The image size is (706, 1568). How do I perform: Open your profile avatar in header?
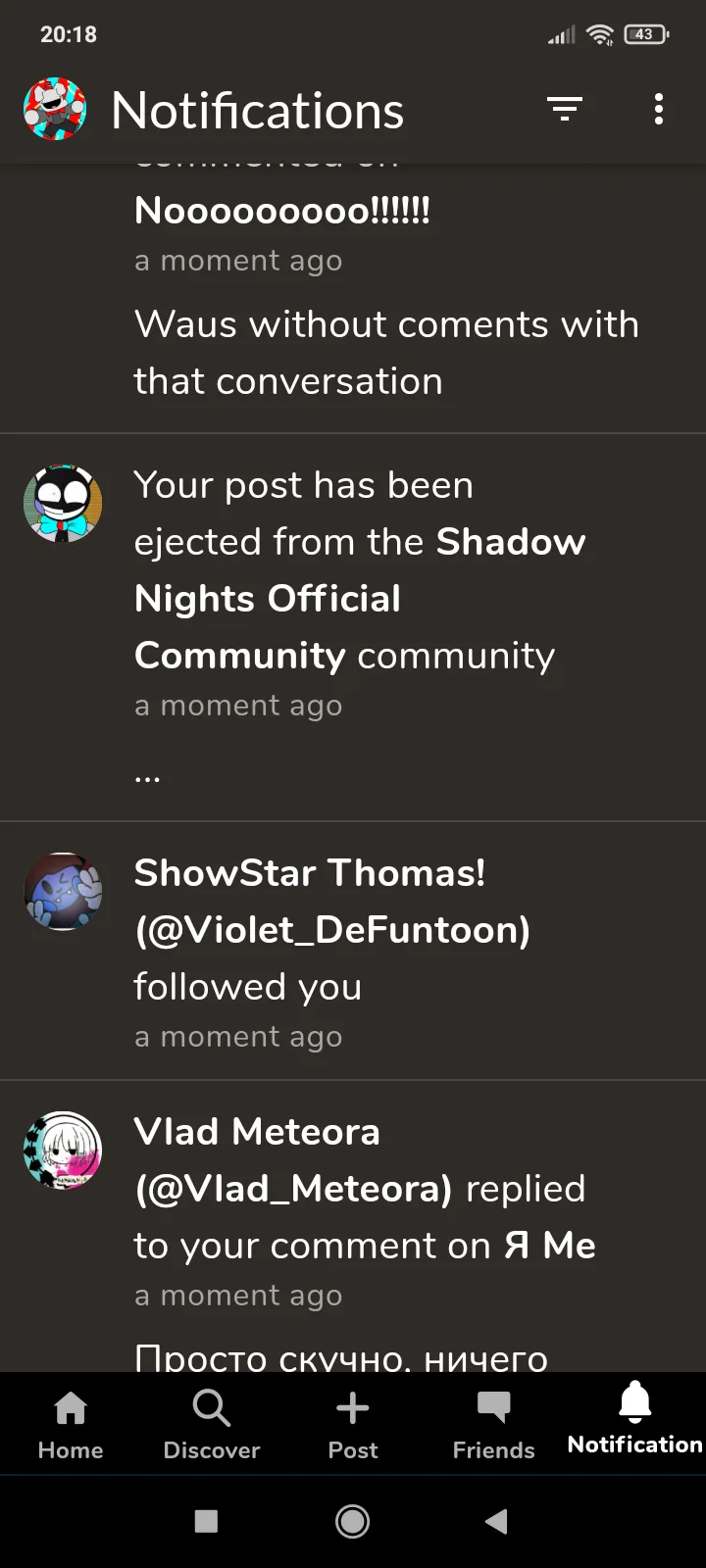click(55, 110)
